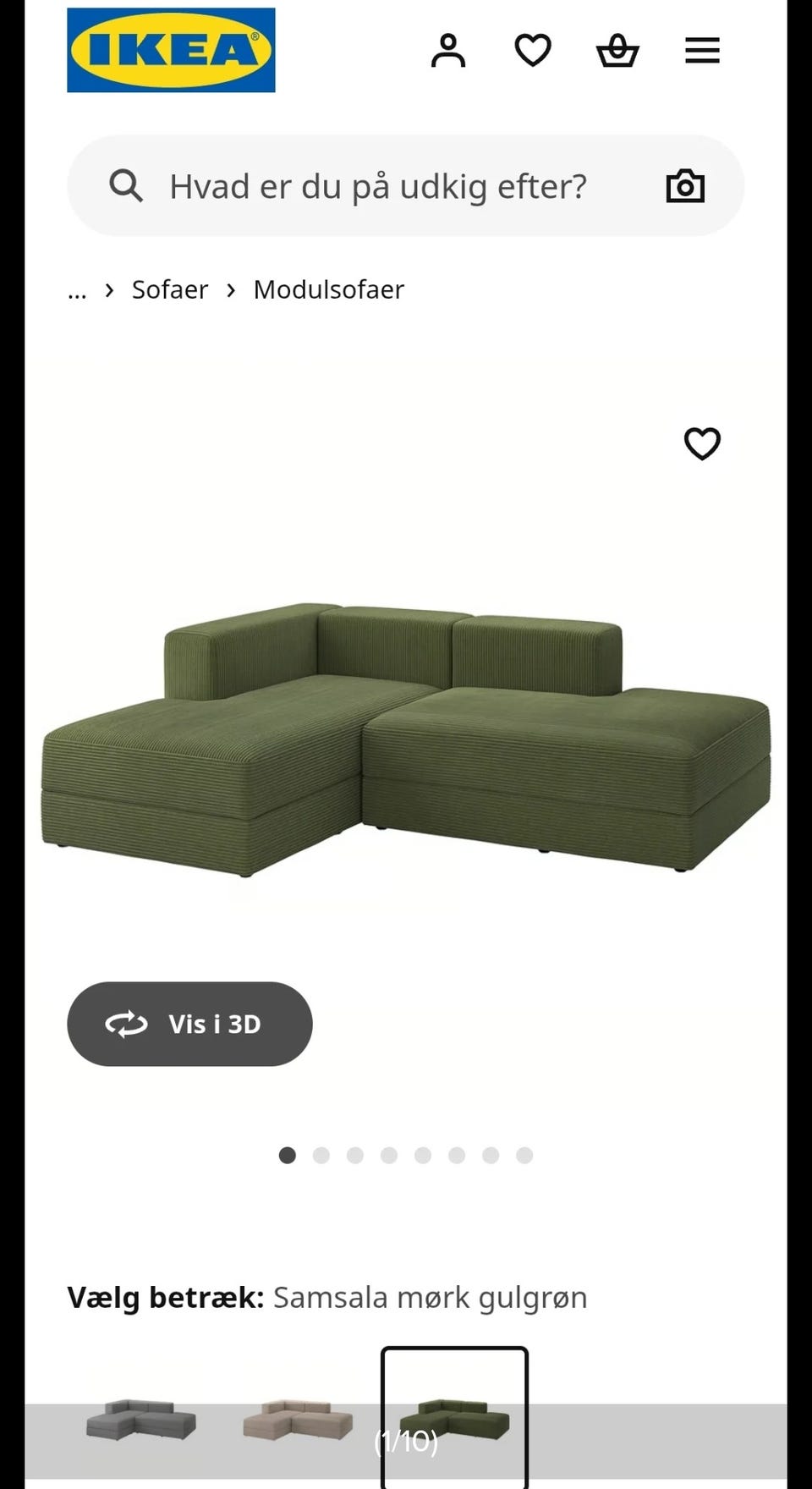Select the grey cover option
Image resolution: width=812 pixels, height=1489 pixels.
(x=141, y=1420)
